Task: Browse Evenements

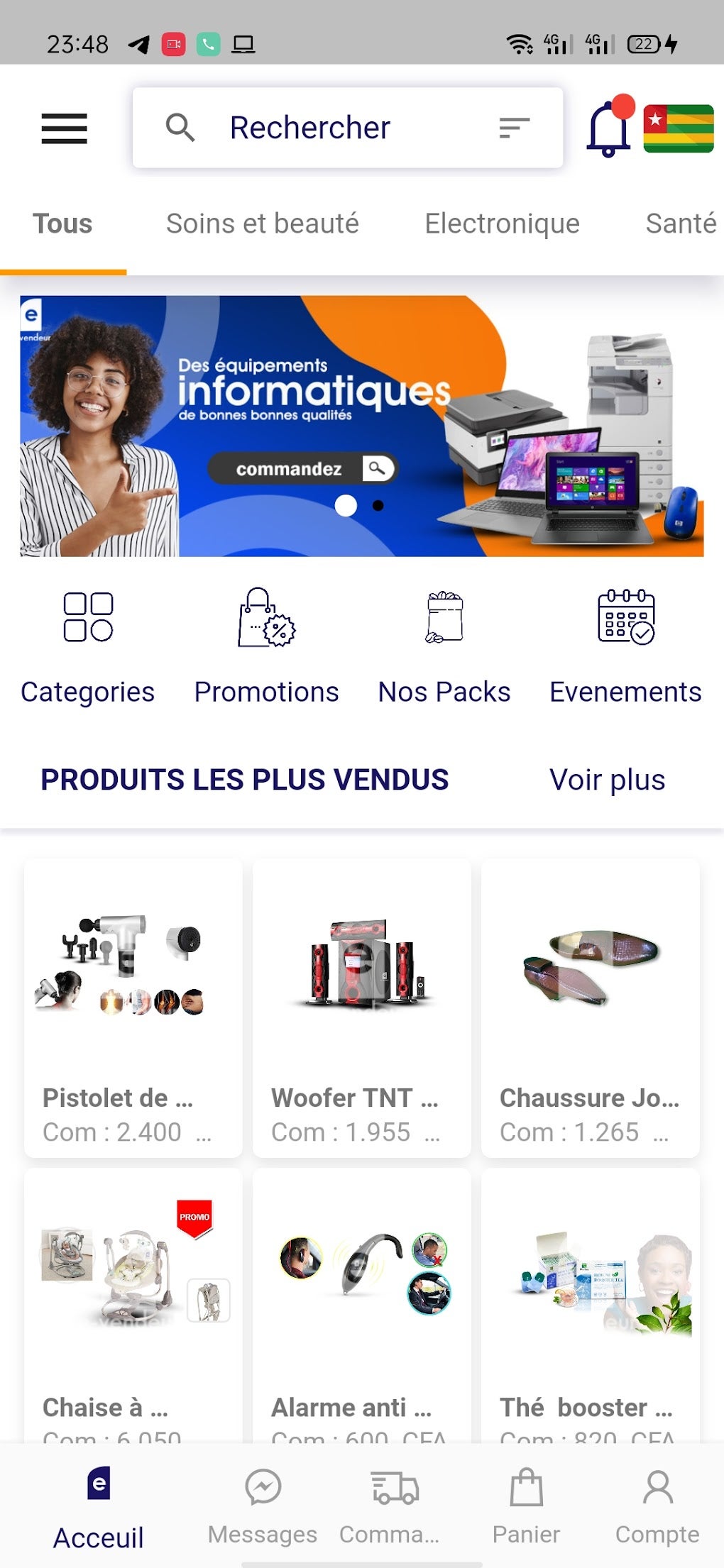Action: pos(625,647)
